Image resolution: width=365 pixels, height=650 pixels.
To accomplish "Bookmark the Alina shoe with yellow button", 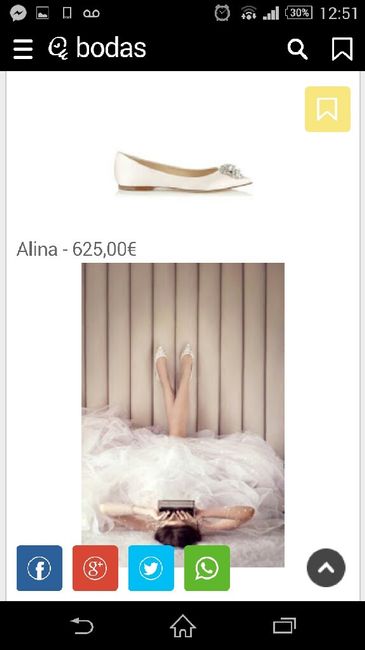I will [x=328, y=109].
